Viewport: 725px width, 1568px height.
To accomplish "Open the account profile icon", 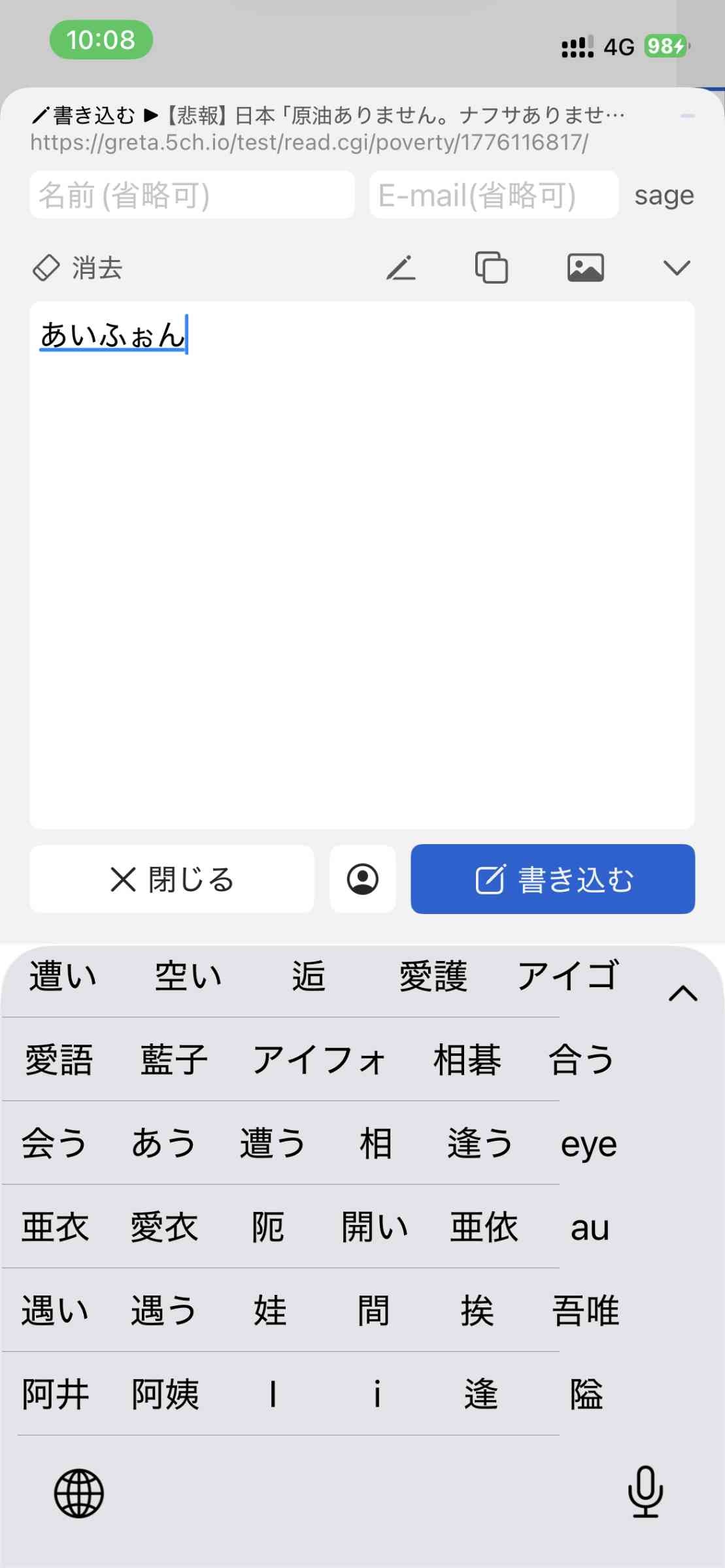I will pos(362,879).
